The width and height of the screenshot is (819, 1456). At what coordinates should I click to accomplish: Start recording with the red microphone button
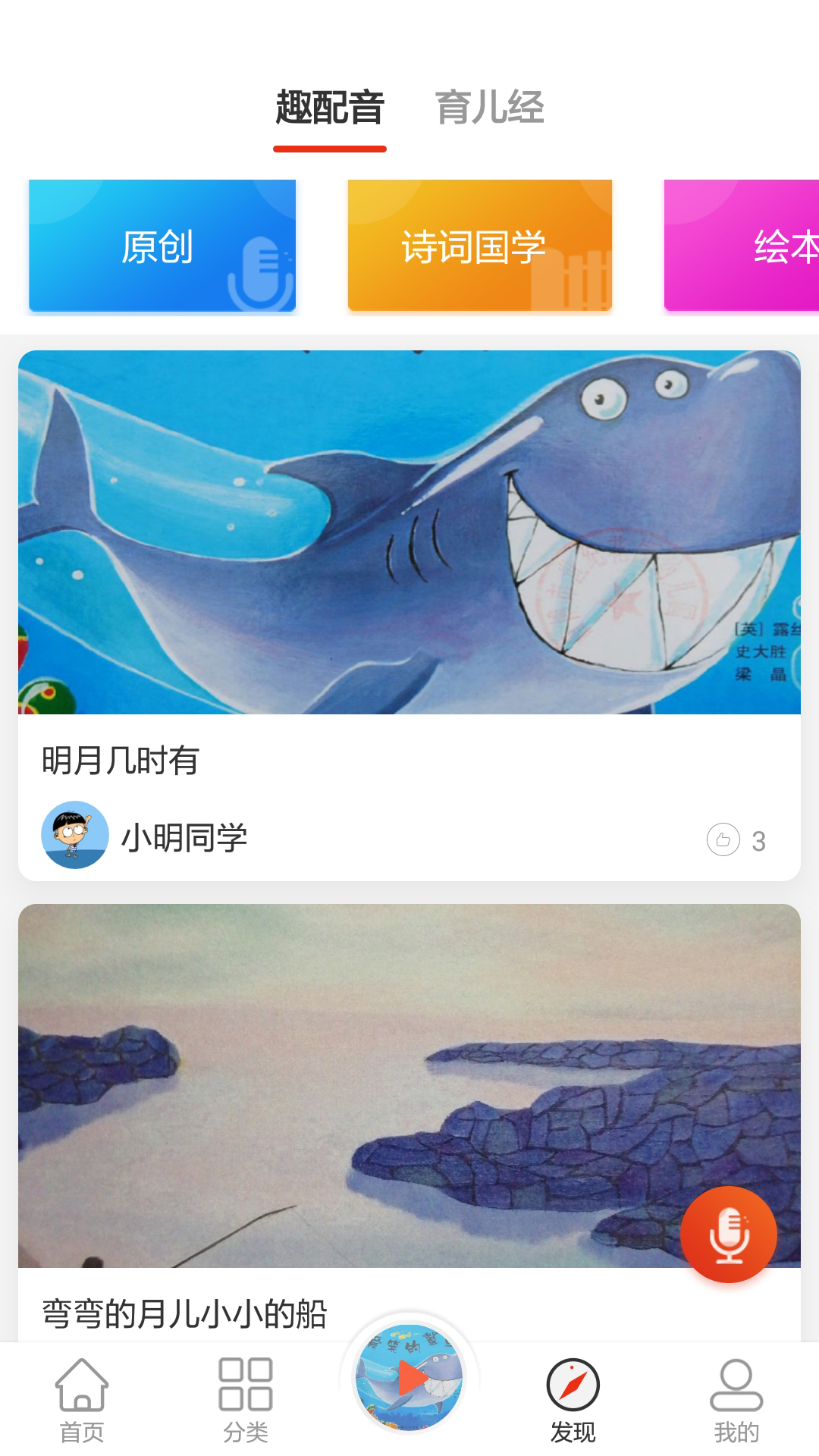click(x=728, y=1235)
